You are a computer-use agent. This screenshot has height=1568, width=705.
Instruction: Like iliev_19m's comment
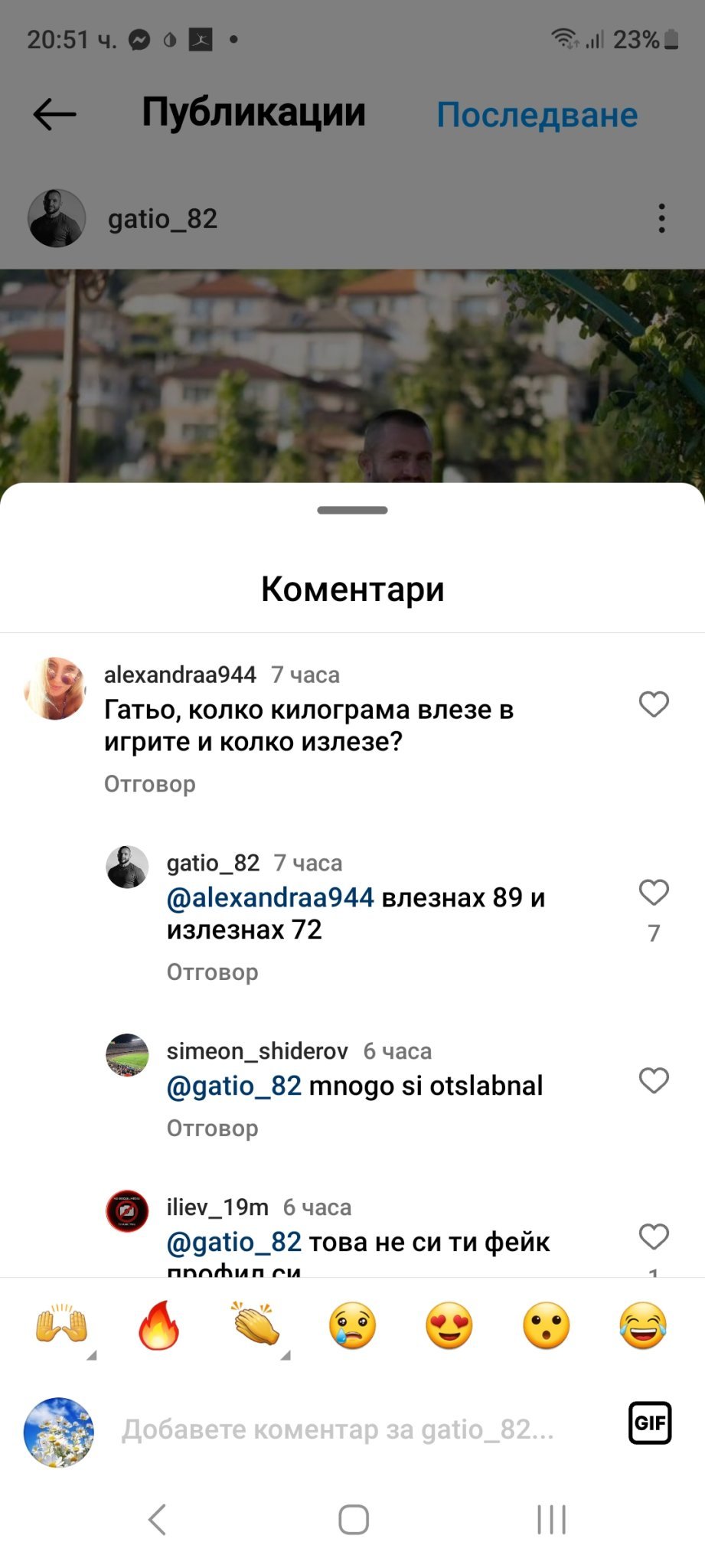(x=654, y=1236)
